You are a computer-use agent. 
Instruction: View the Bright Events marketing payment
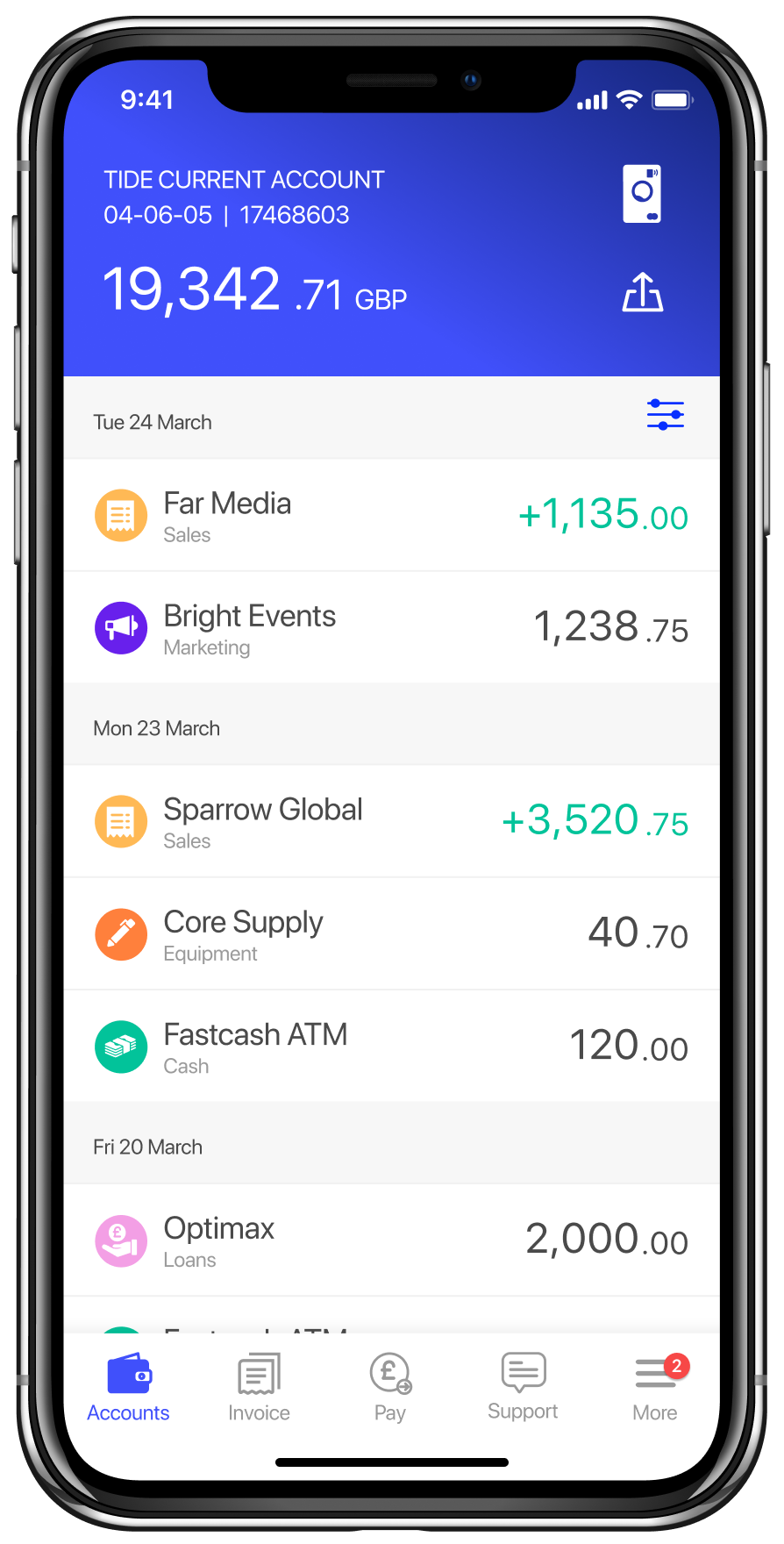pos(391,628)
